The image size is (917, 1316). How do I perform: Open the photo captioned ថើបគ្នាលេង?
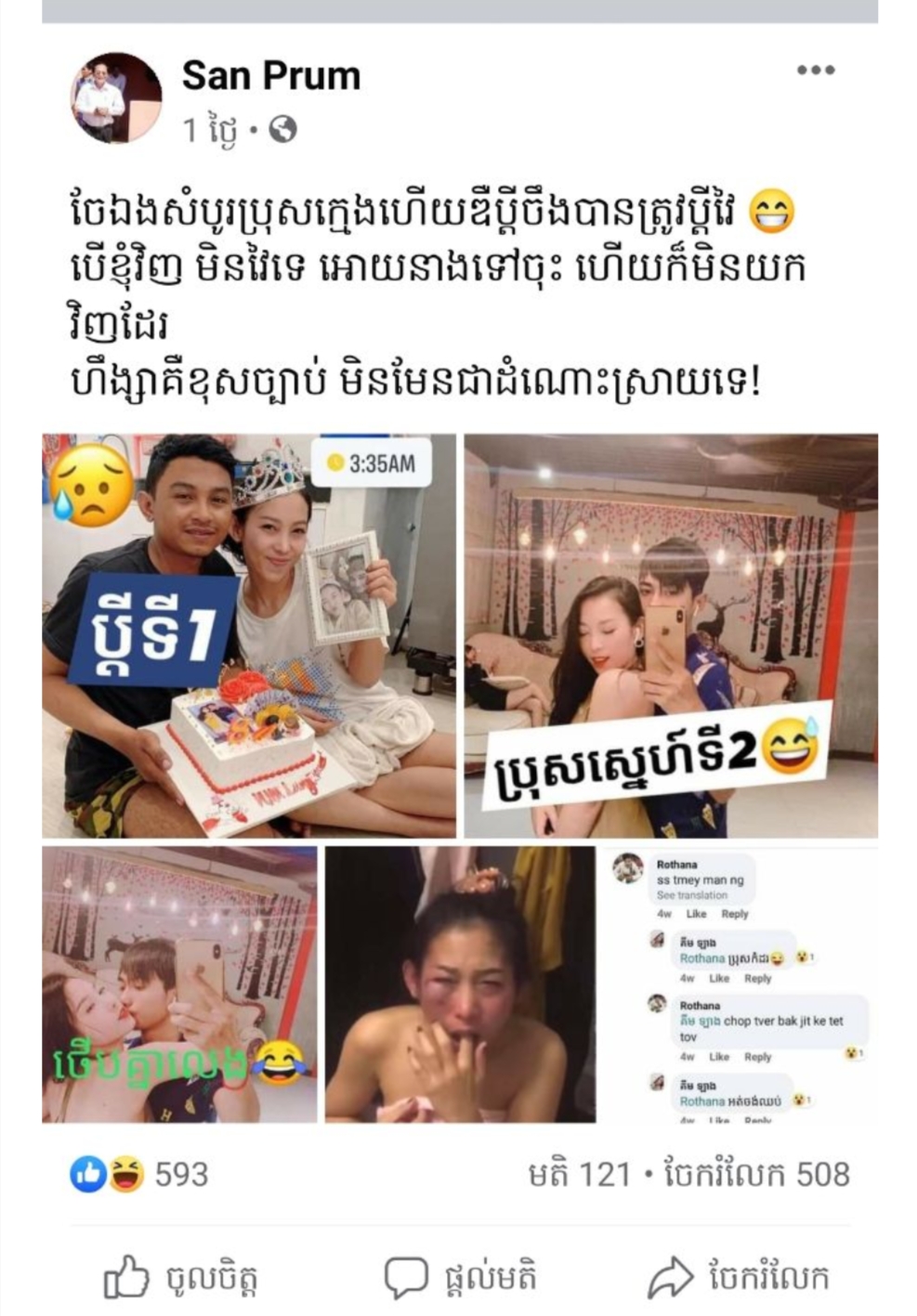(x=179, y=984)
